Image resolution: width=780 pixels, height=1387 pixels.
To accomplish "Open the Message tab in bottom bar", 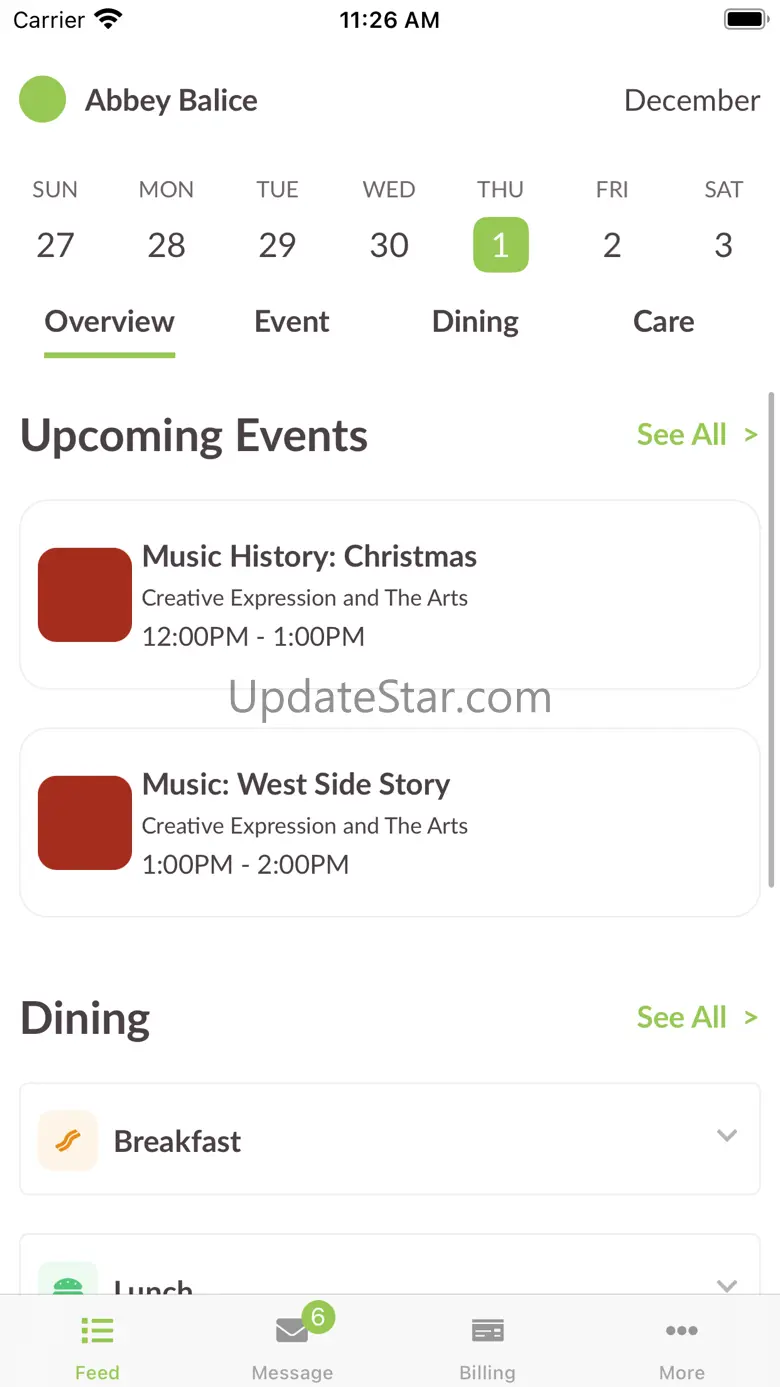I will click(292, 1345).
